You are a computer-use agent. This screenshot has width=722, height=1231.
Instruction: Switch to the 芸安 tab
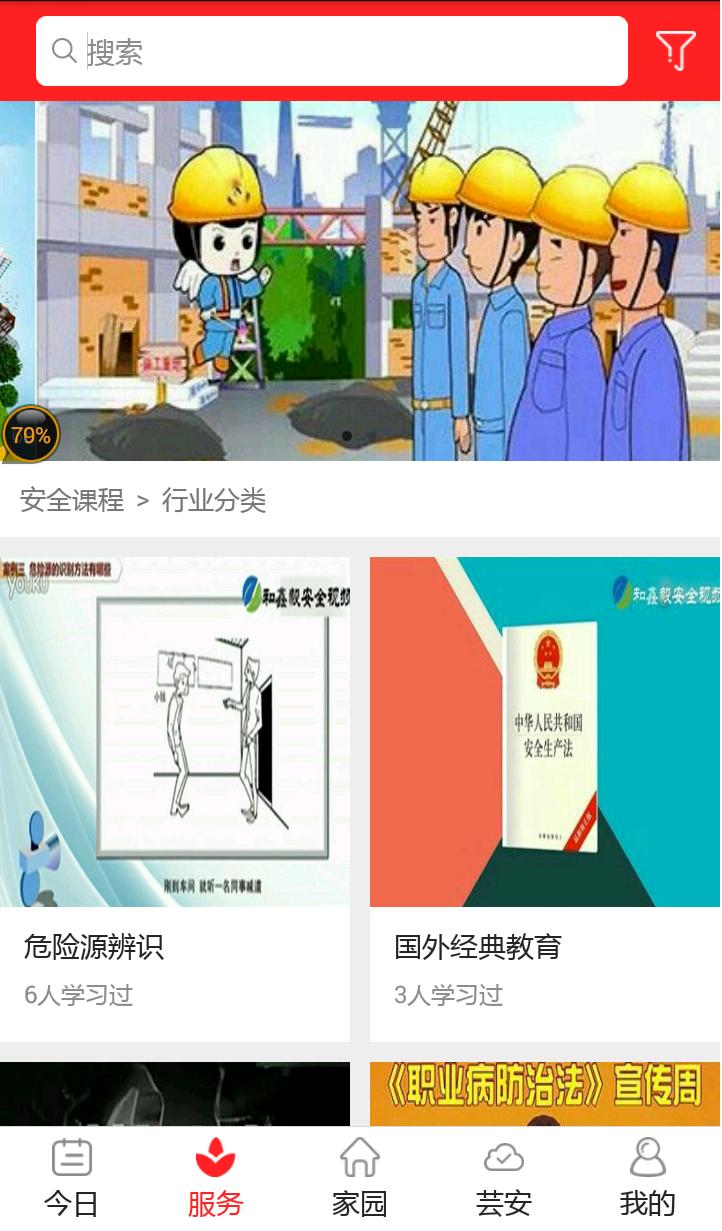coord(504,1179)
